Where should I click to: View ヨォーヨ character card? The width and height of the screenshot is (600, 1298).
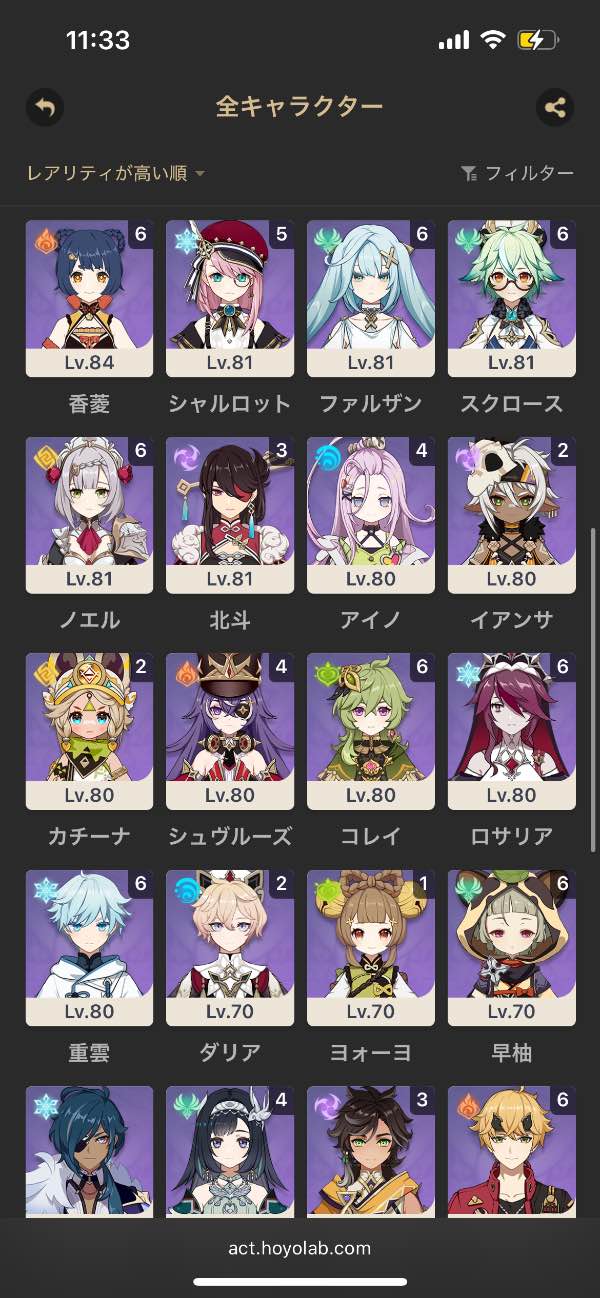pyautogui.click(x=371, y=948)
